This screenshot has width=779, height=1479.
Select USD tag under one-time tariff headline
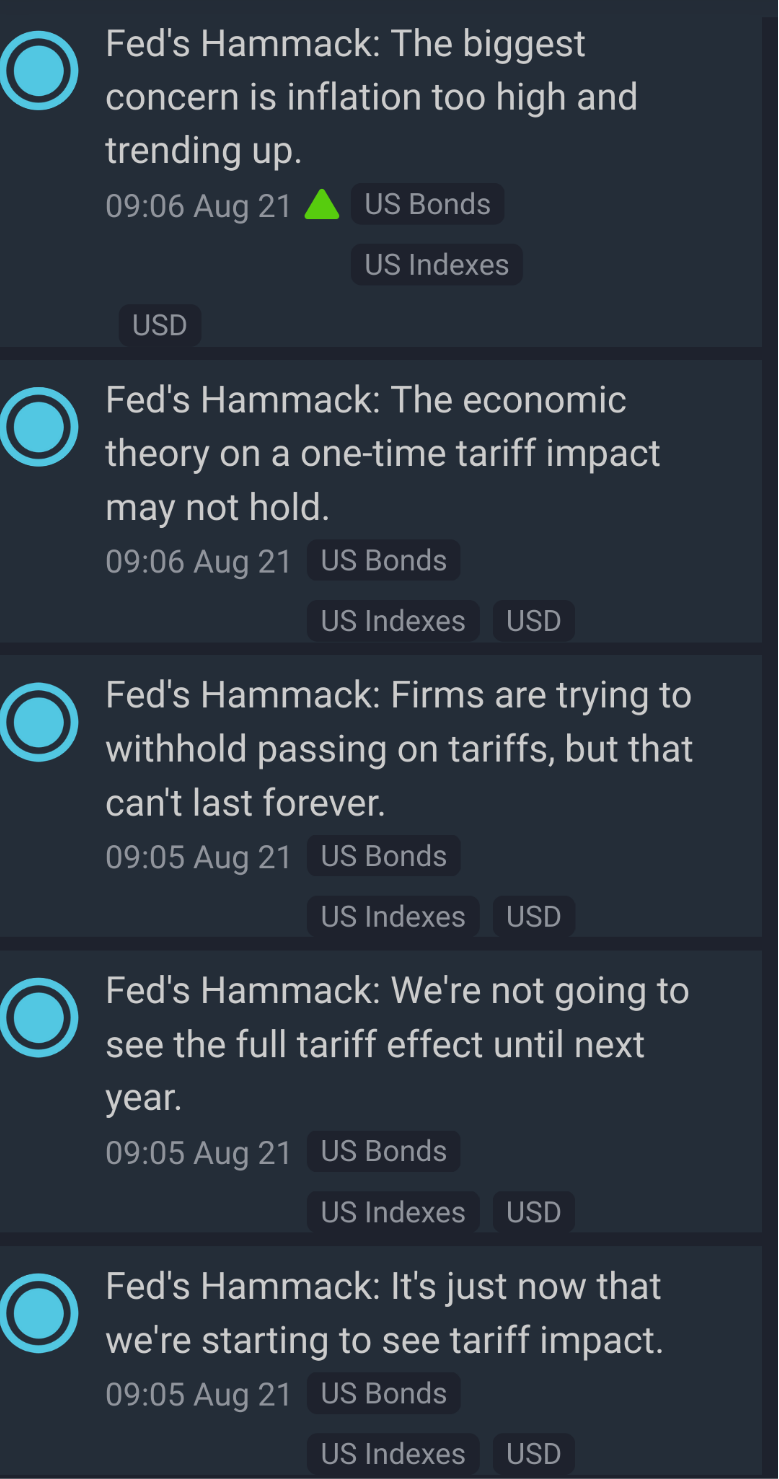(x=534, y=621)
